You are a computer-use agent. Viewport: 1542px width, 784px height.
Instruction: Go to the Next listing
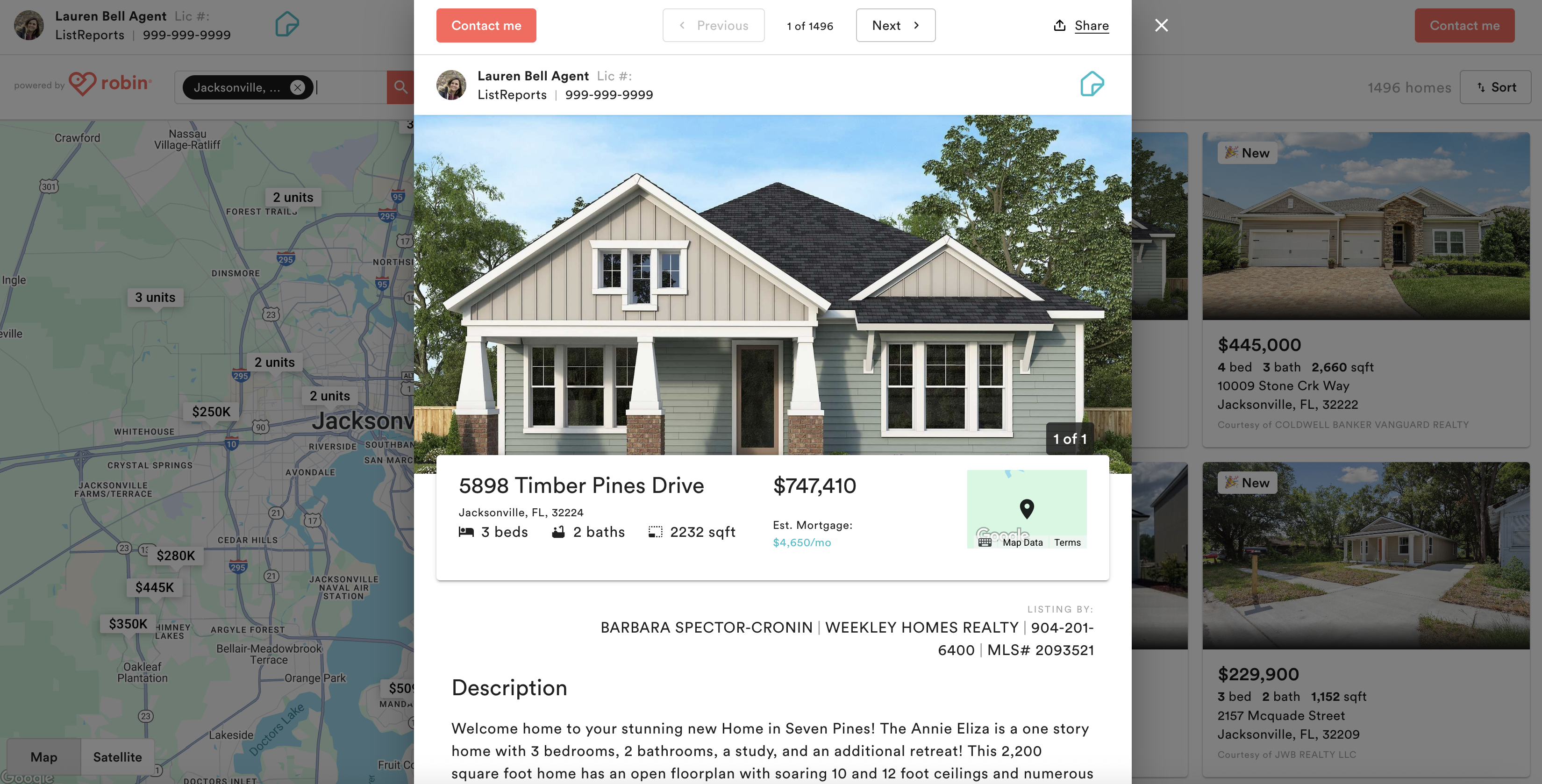[x=895, y=25]
